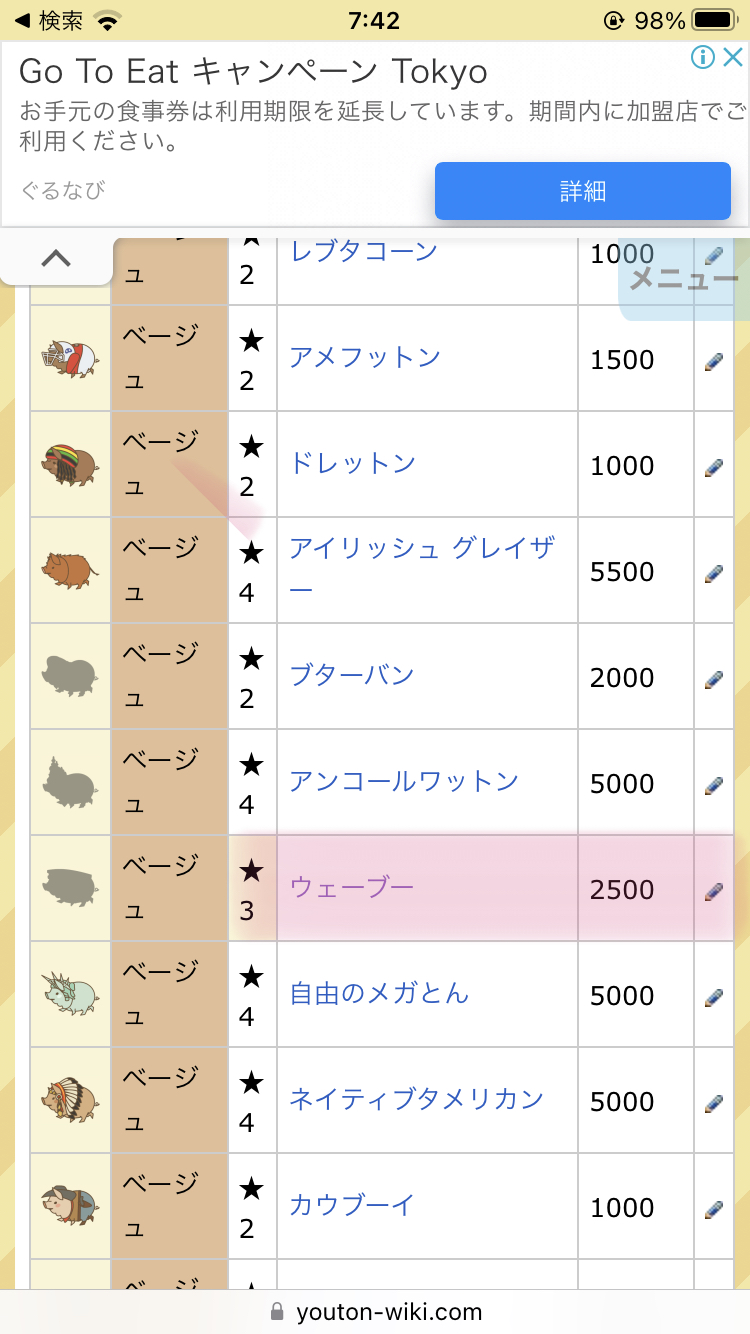750x1334 pixels.
Task: Edit the アメフットン row with pencil
Action: coord(714,362)
